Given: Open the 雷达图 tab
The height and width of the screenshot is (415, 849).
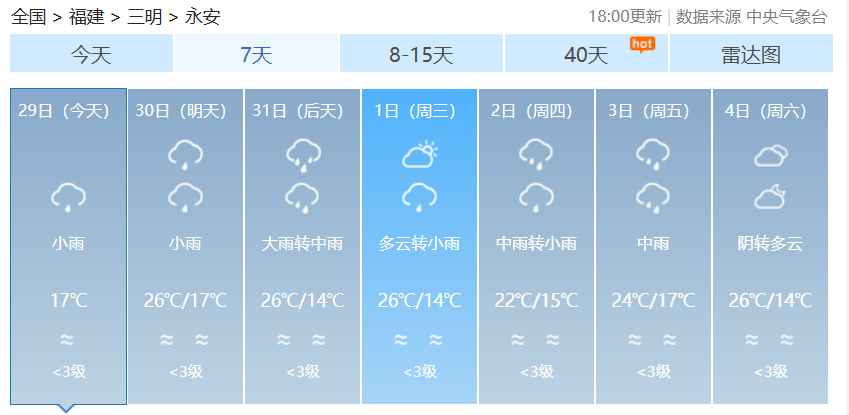Looking at the screenshot, I should tap(751, 55).
